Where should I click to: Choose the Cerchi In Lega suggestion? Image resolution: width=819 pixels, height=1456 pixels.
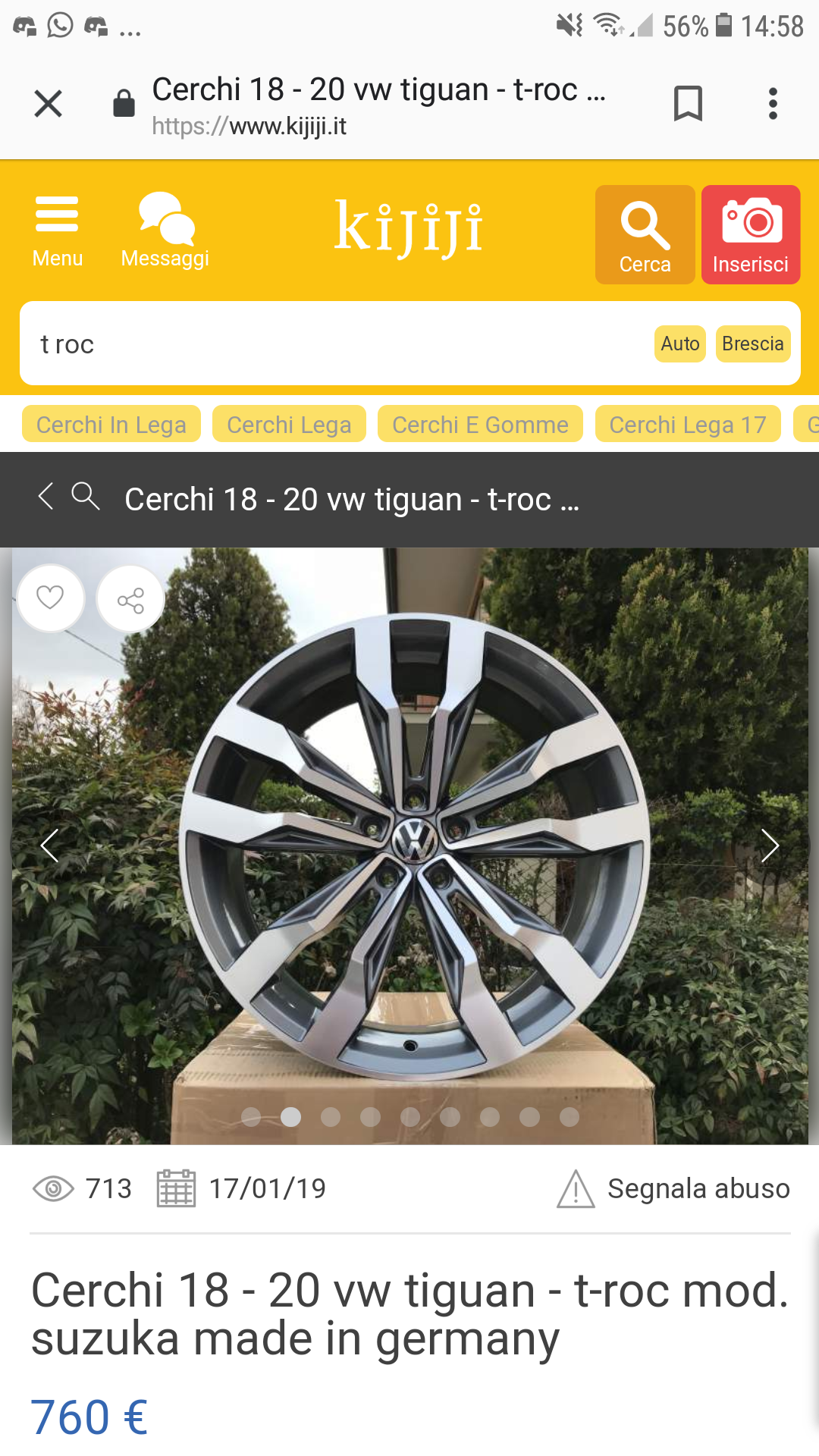point(111,425)
